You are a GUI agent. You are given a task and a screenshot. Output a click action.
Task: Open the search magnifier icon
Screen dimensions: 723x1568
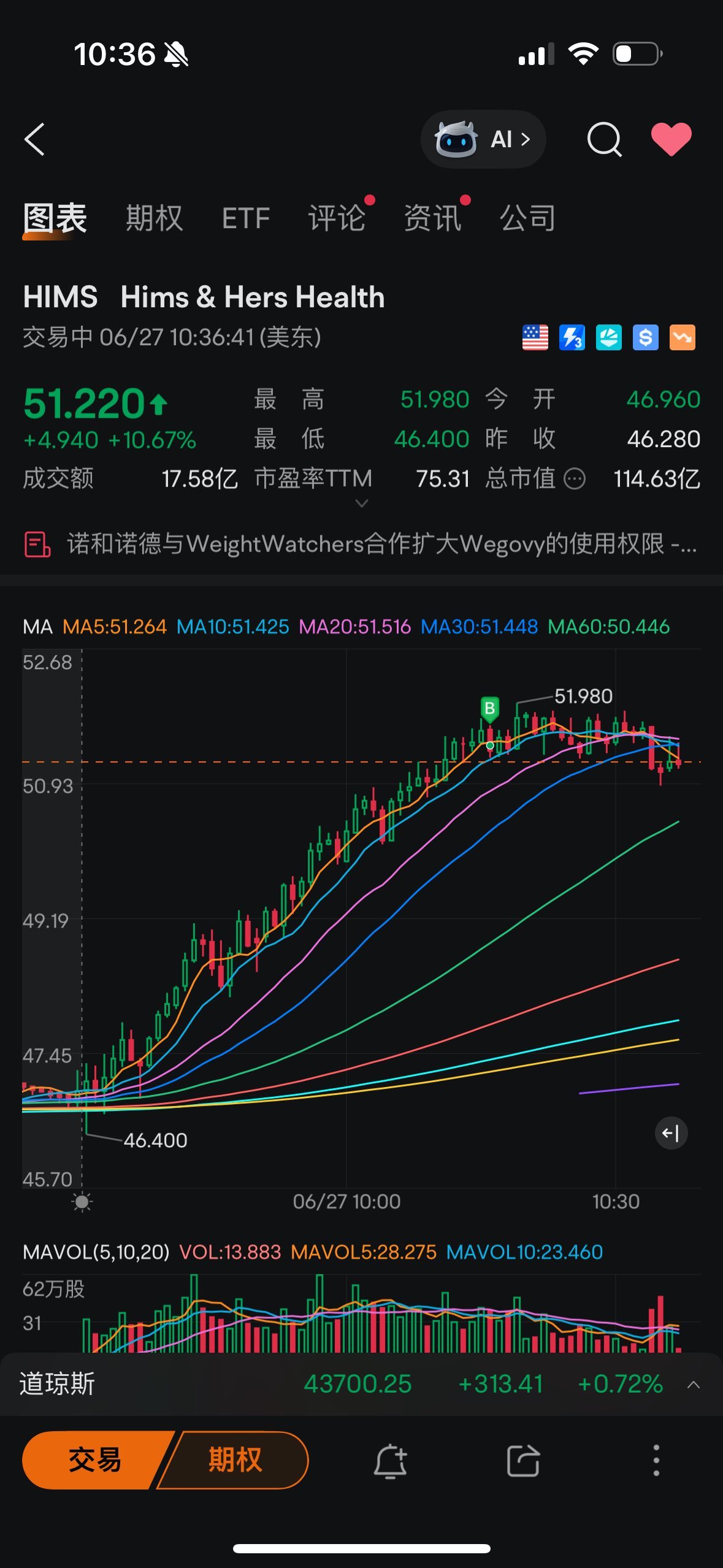[604, 139]
